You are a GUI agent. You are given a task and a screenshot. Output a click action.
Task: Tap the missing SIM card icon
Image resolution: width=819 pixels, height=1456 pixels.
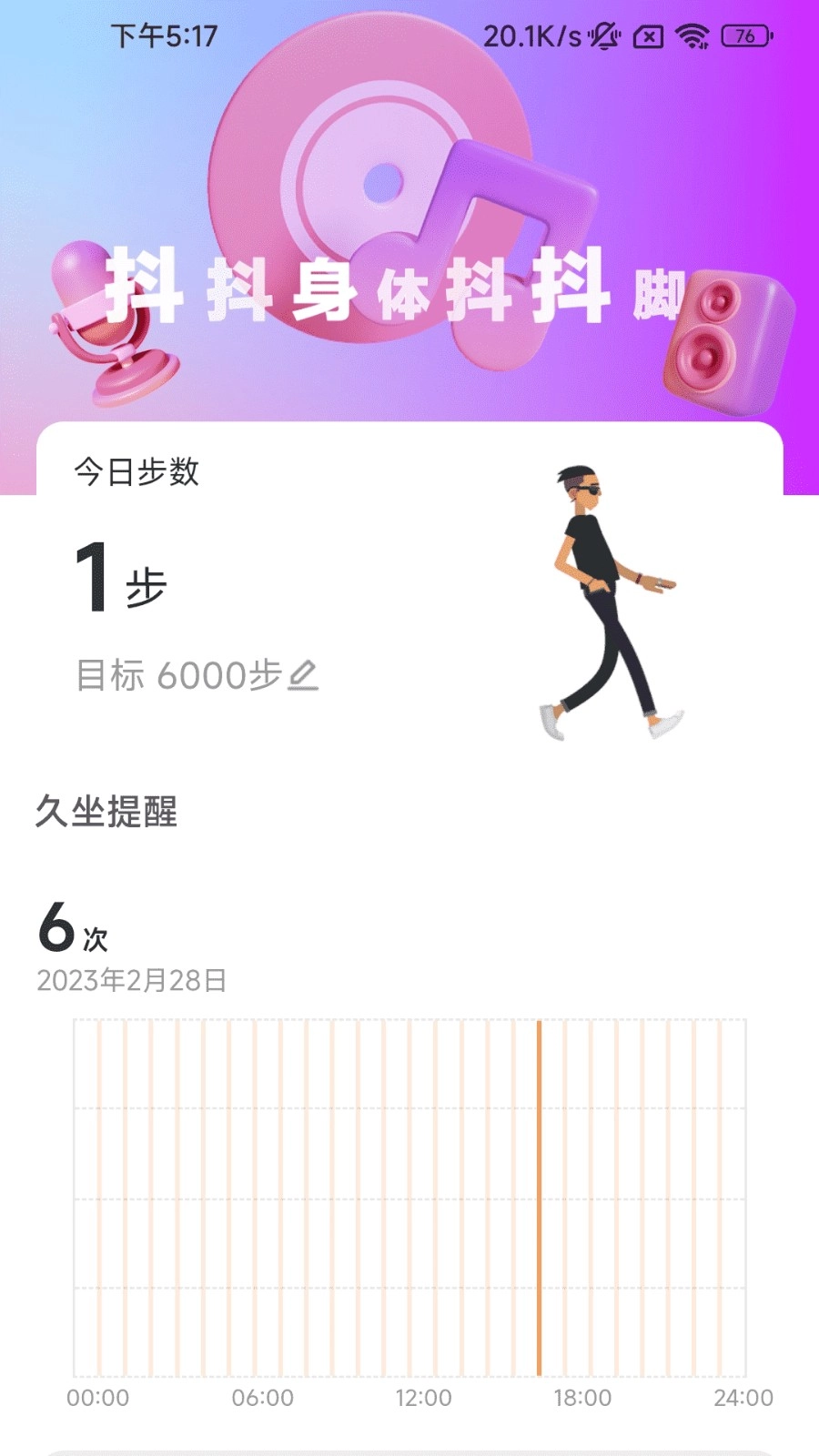click(649, 38)
